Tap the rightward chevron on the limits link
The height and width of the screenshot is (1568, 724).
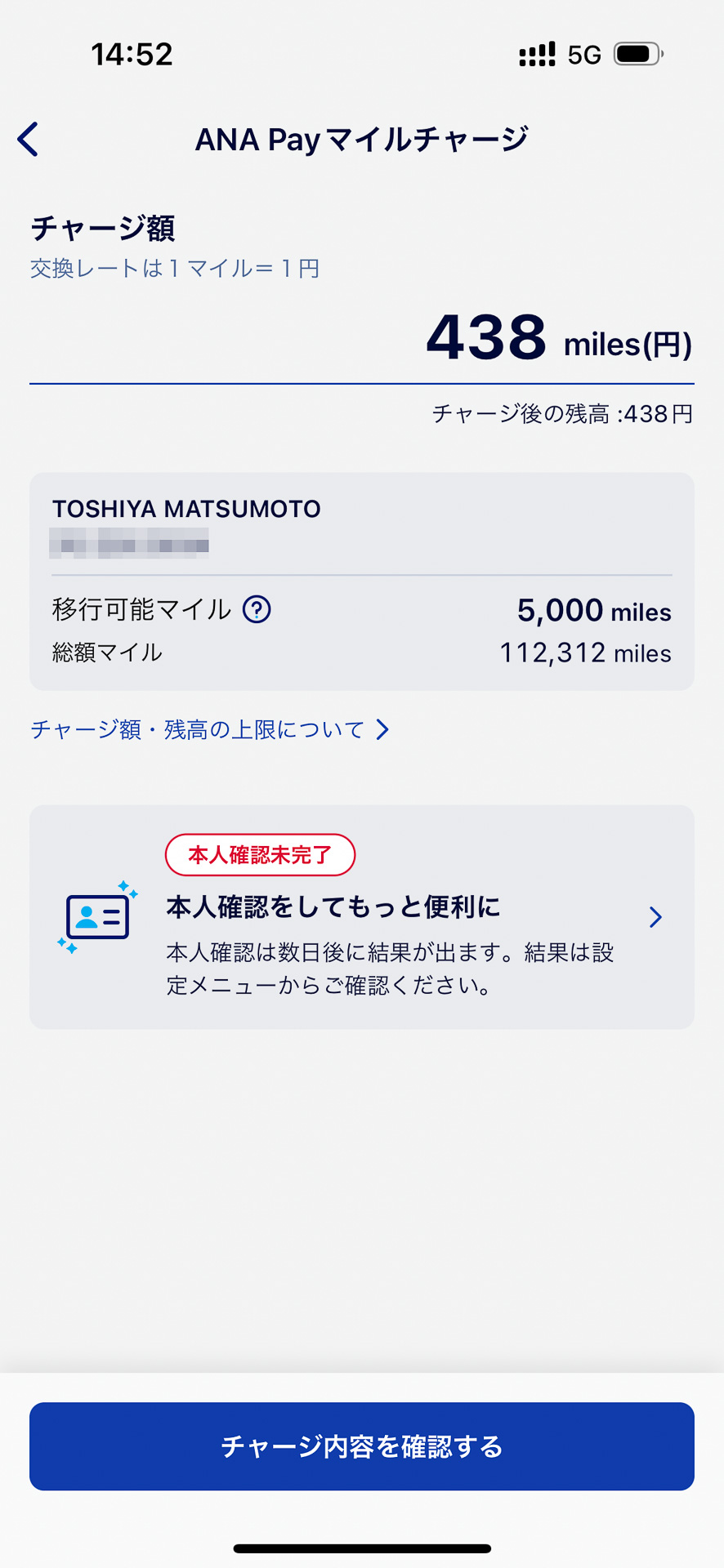[x=382, y=729]
